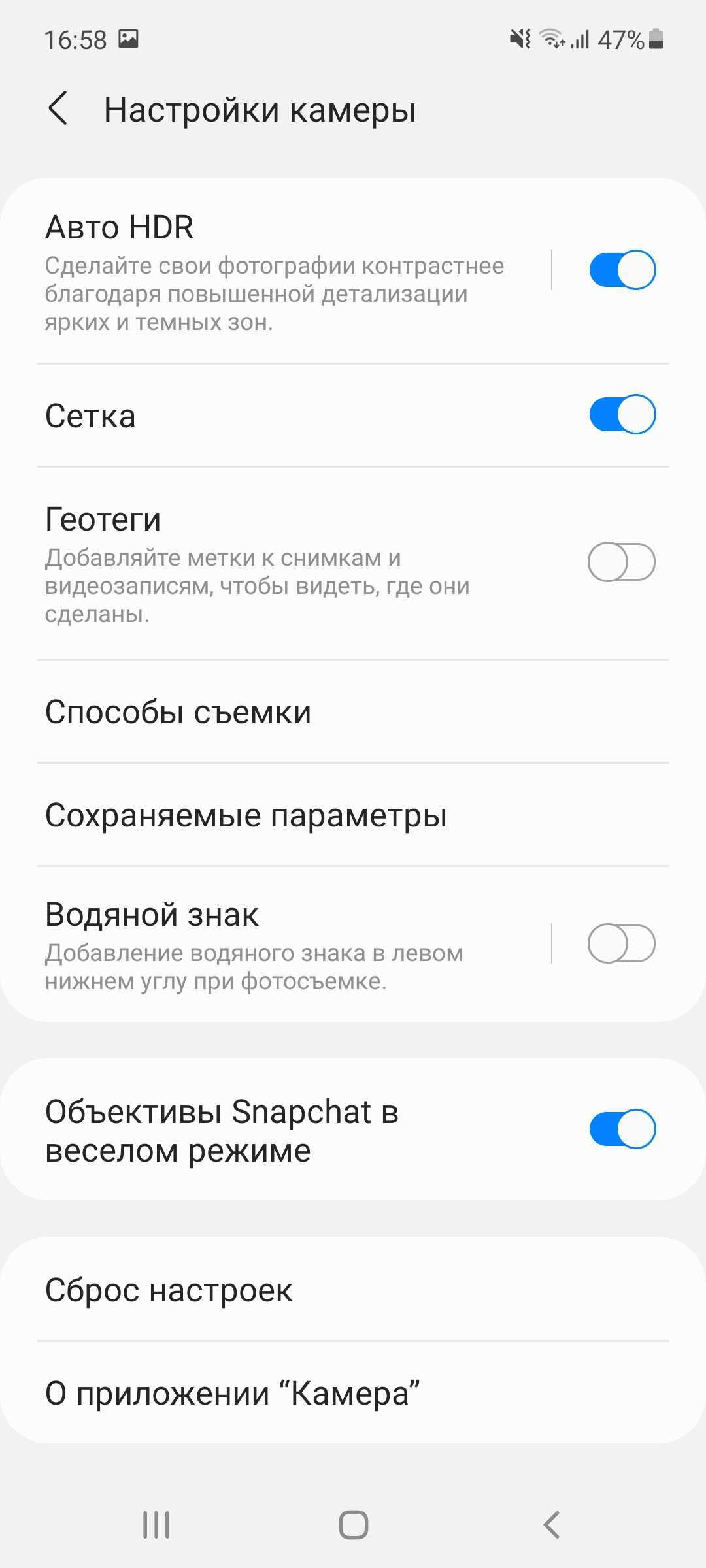
Task: Select Сброс настроек
Action: tap(353, 1290)
